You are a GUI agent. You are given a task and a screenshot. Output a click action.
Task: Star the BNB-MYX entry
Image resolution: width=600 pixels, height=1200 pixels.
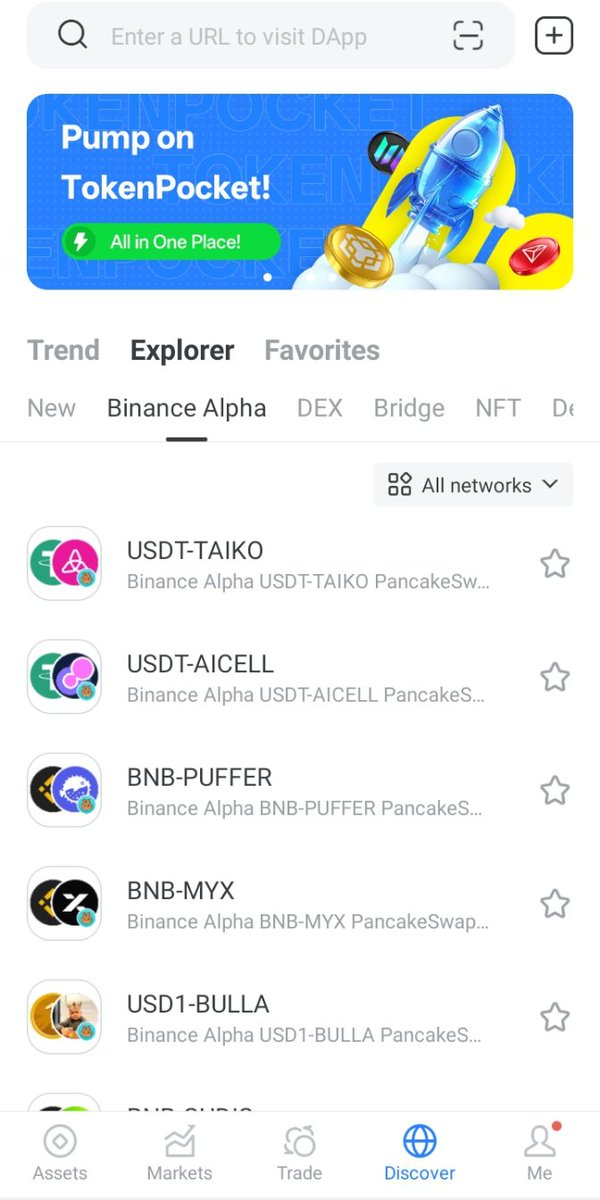[x=555, y=904]
